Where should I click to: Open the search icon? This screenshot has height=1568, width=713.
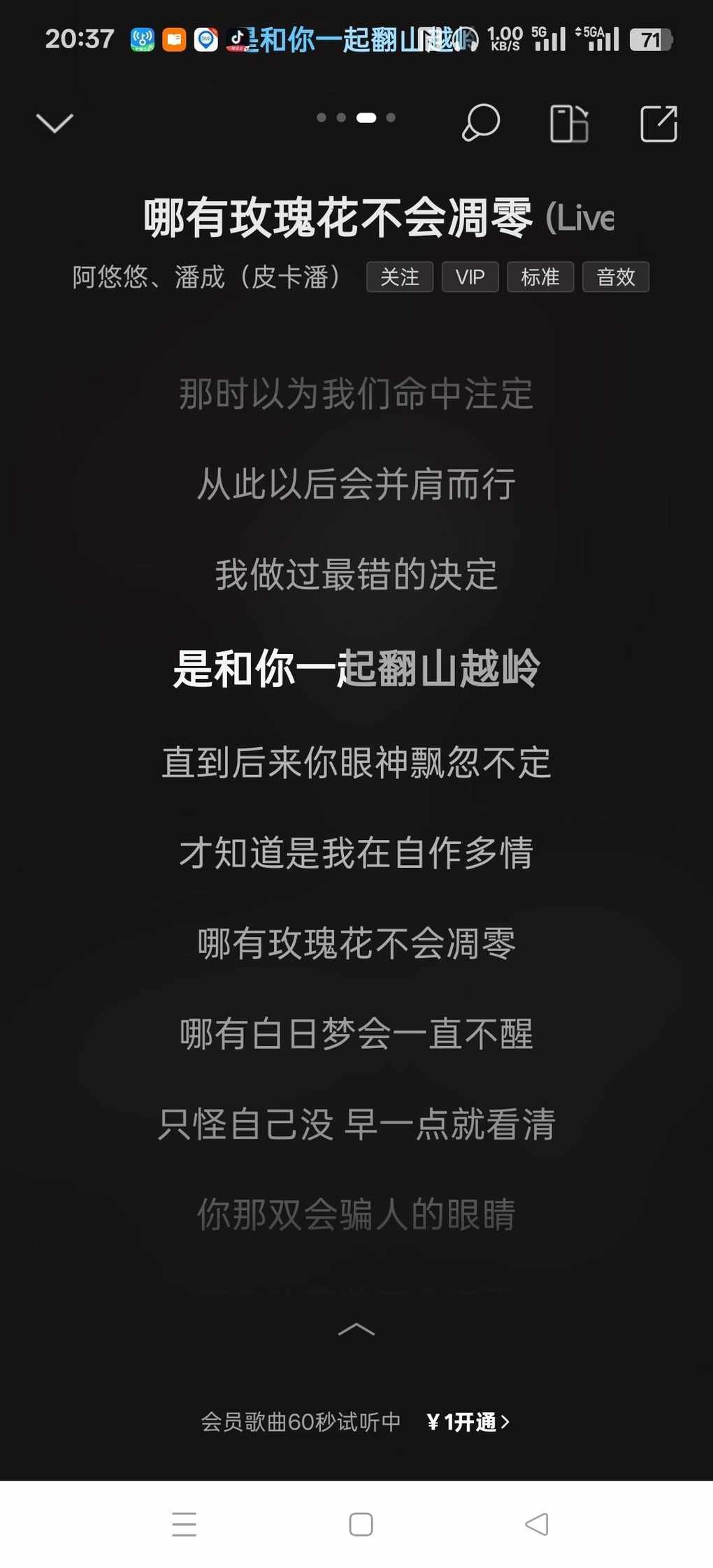[x=481, y=124]
